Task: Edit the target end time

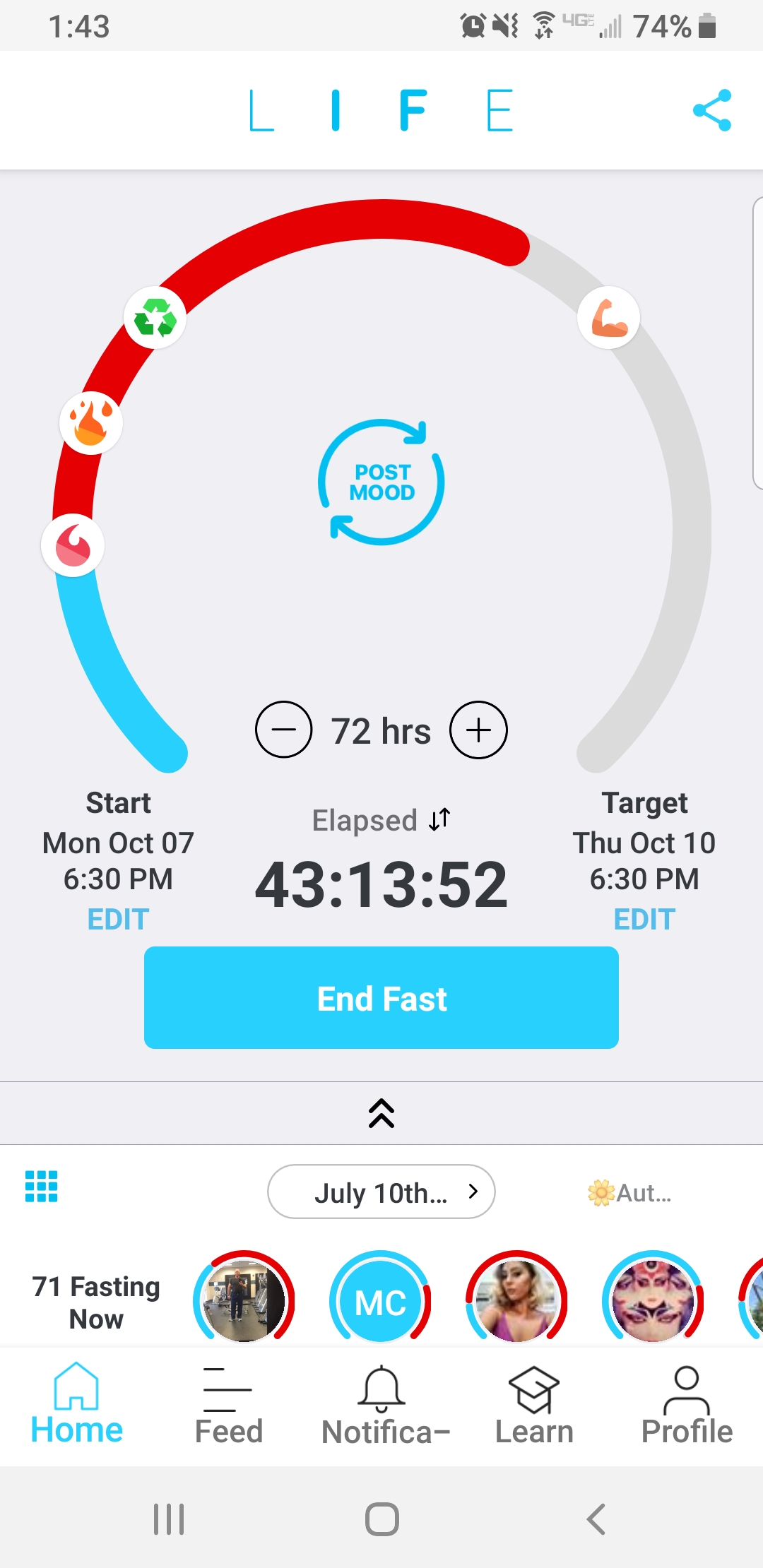Action: (644, 919)
